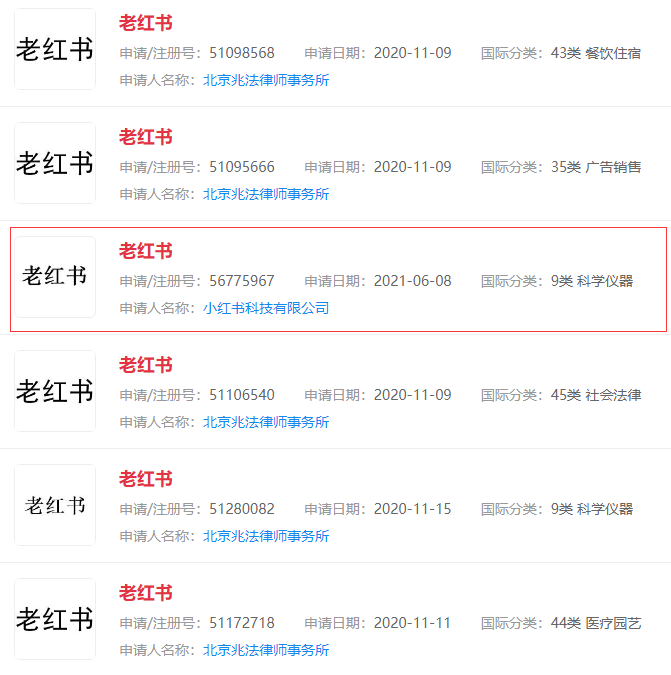
Task: Tap trademark image of the 45类 社会法律 entry
Action: click(x=55, y=391)
